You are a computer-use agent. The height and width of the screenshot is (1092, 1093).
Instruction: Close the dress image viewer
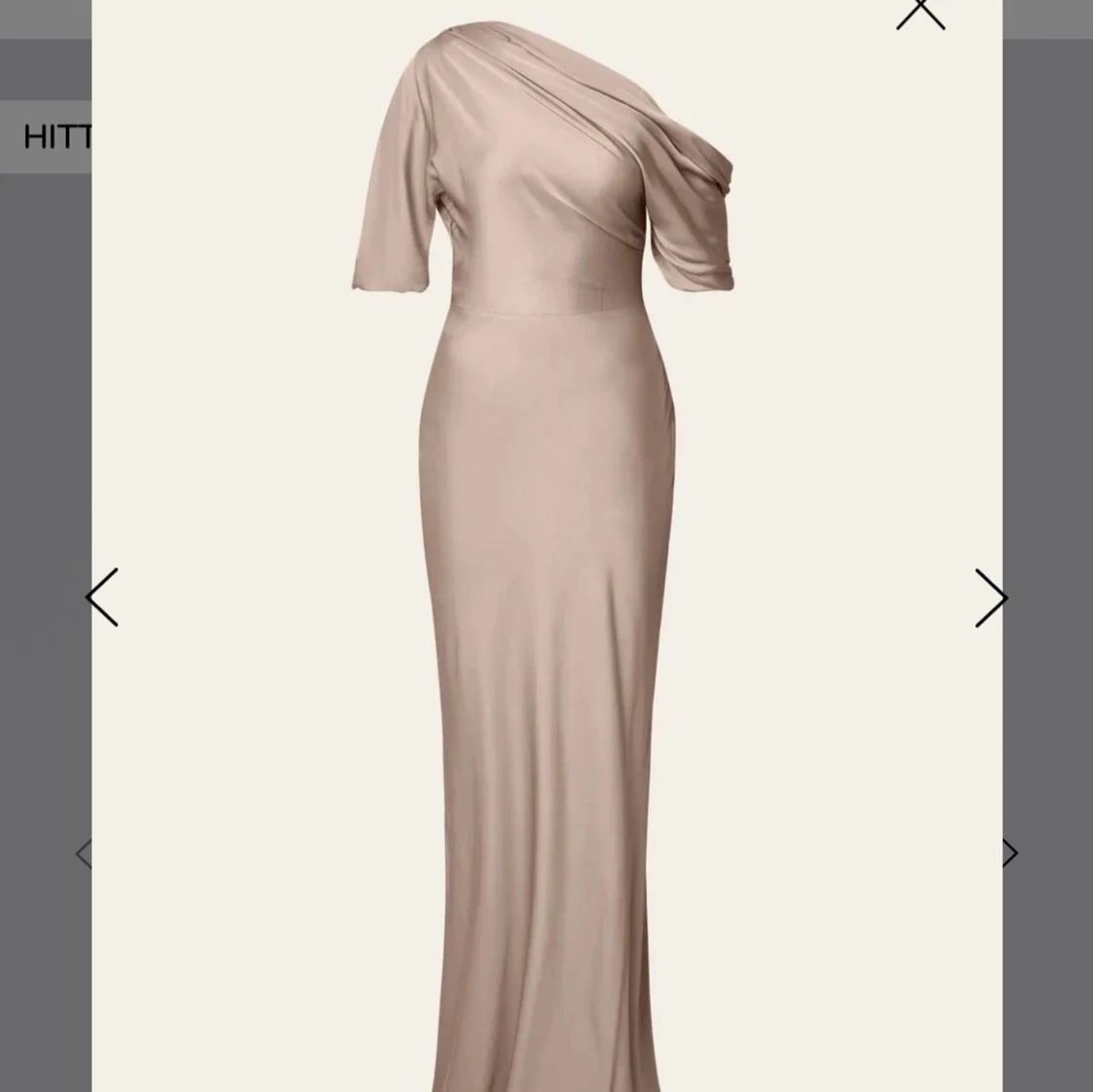point(920,13)
